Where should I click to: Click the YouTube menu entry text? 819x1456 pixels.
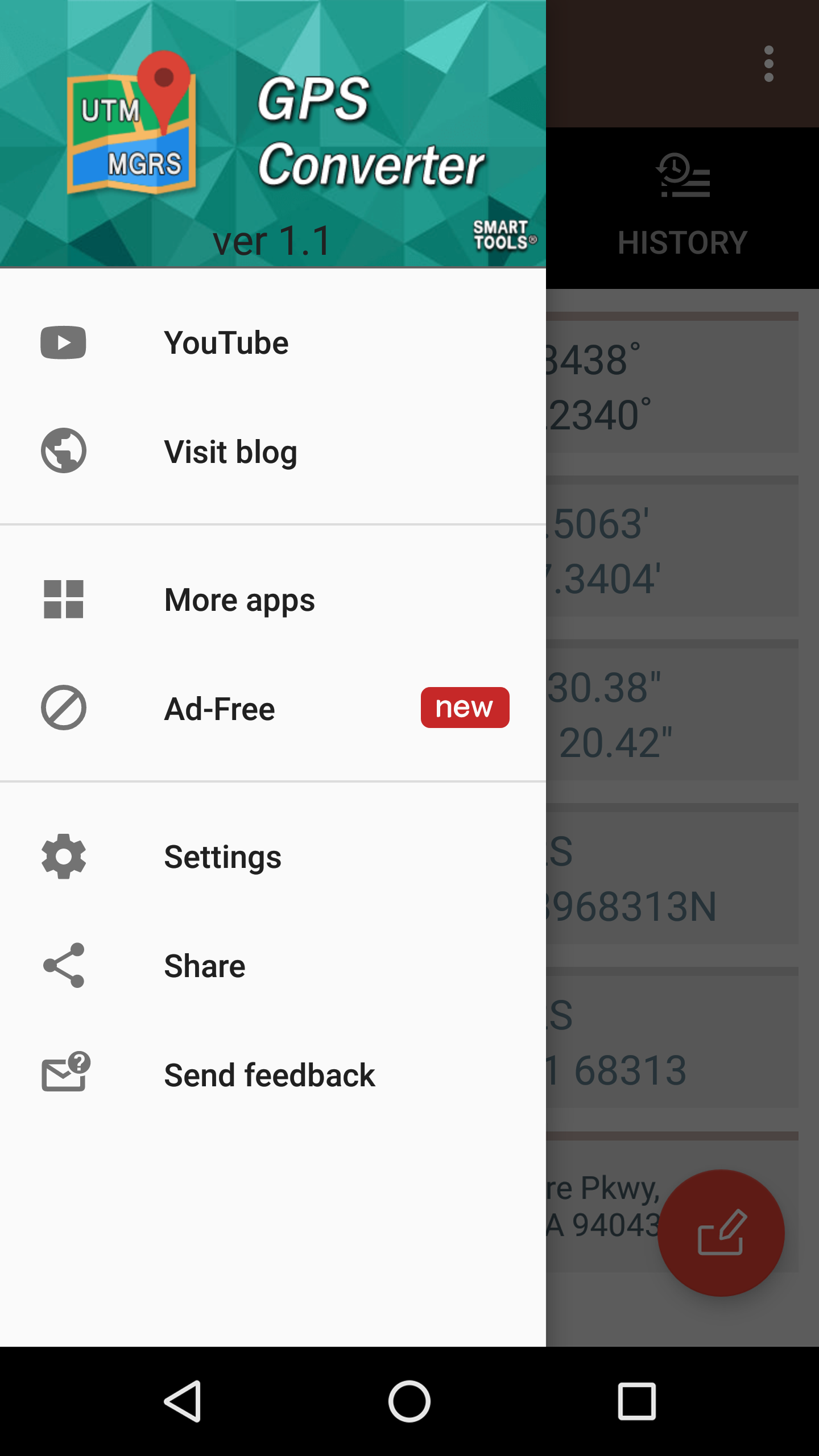point(226,342)
